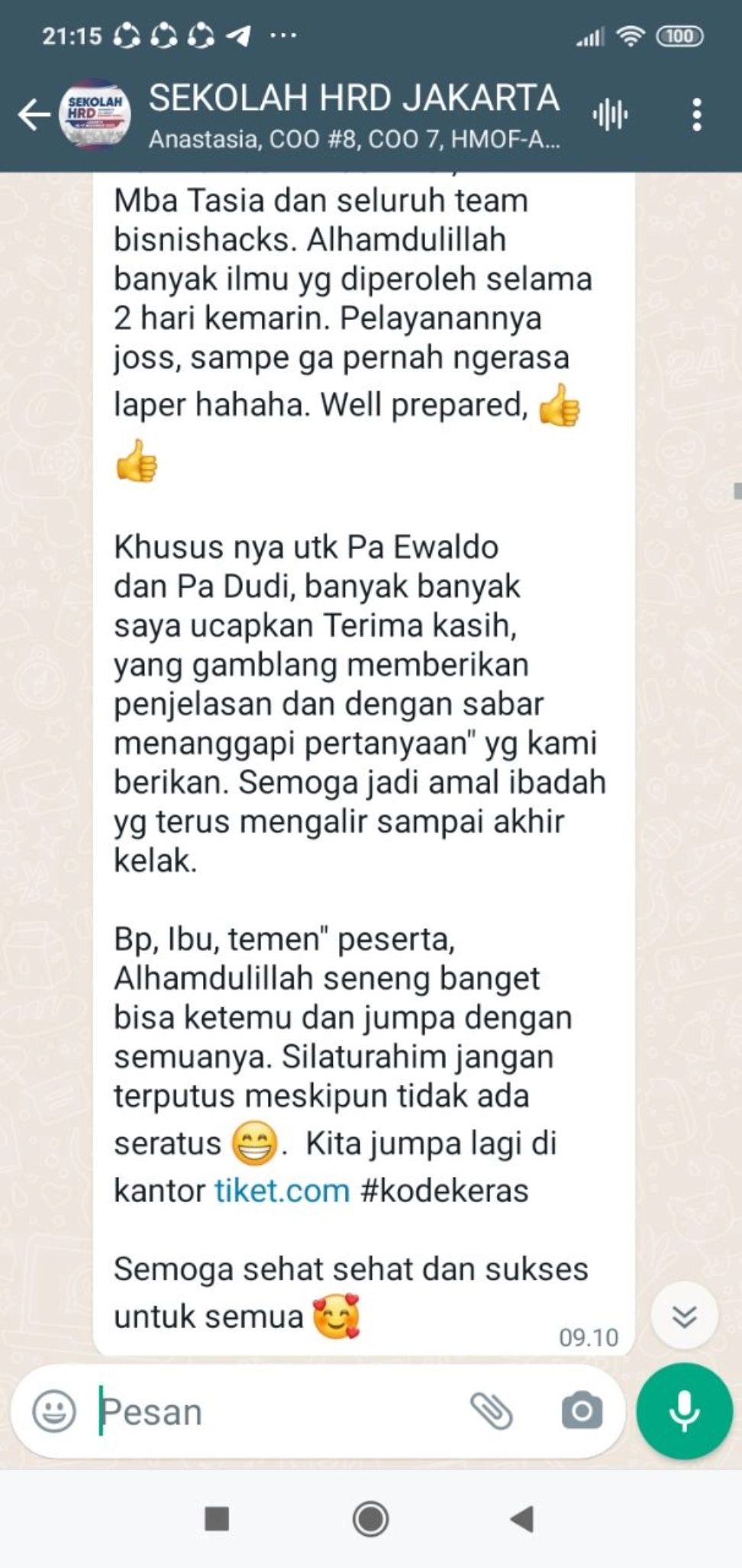Viewport: 742px width, 1568px height.
Task: Jump to the latest messages
Action: pyautogui.click(x=684, y=1316)
